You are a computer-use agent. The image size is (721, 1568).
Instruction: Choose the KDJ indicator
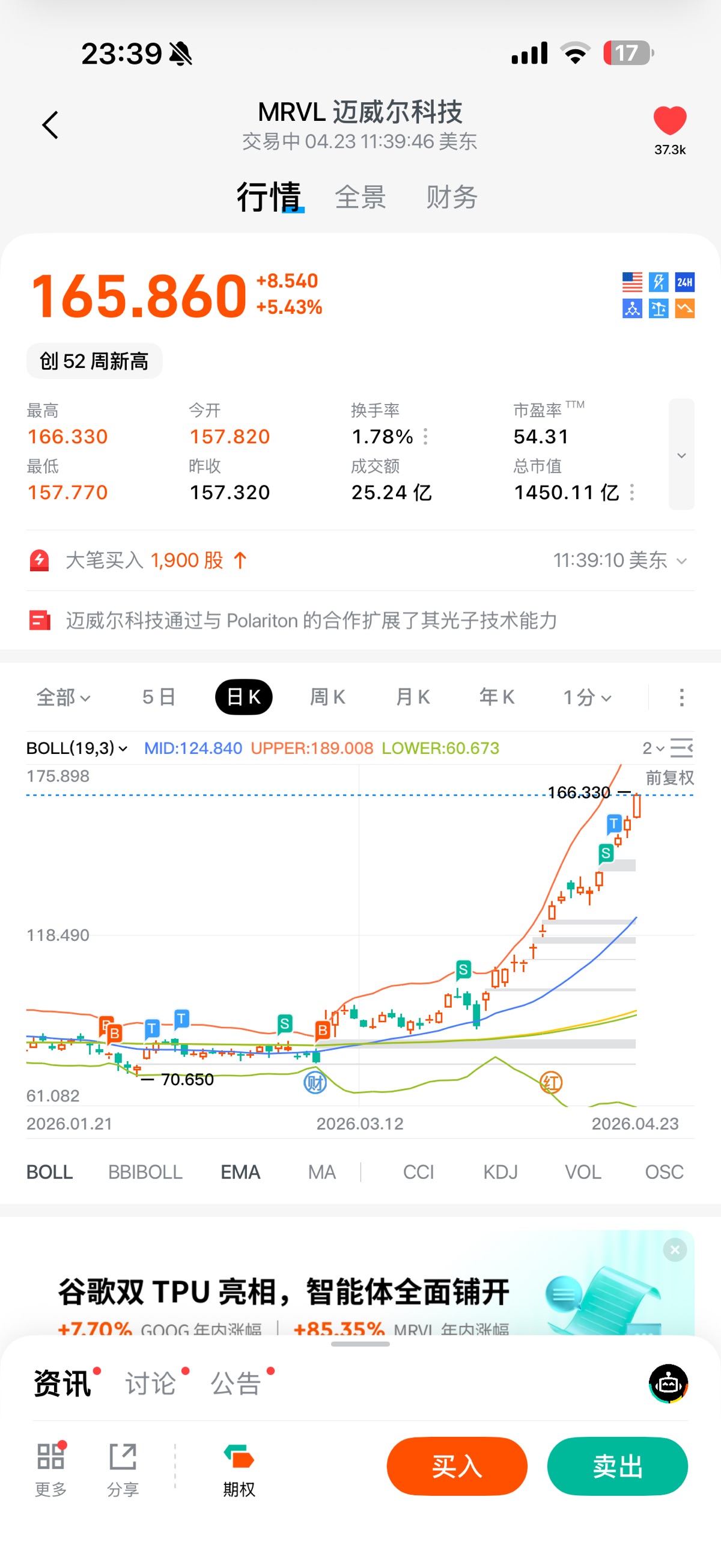coord(500,1172)
